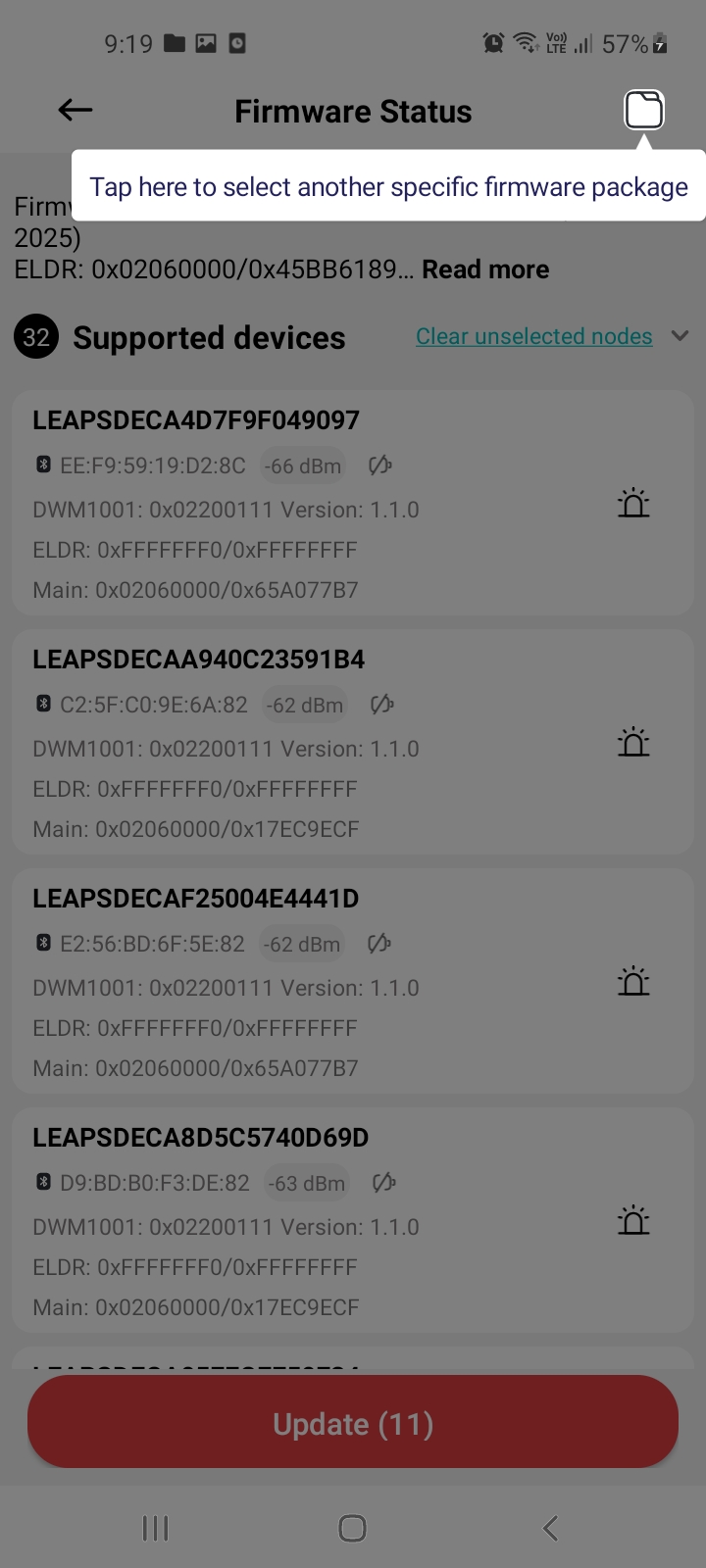Tap alarm light icon for LEAPSDECA8D5C5740D69D
Image resolution: width=706 pixels, height=1568 pixels.
633,1221
